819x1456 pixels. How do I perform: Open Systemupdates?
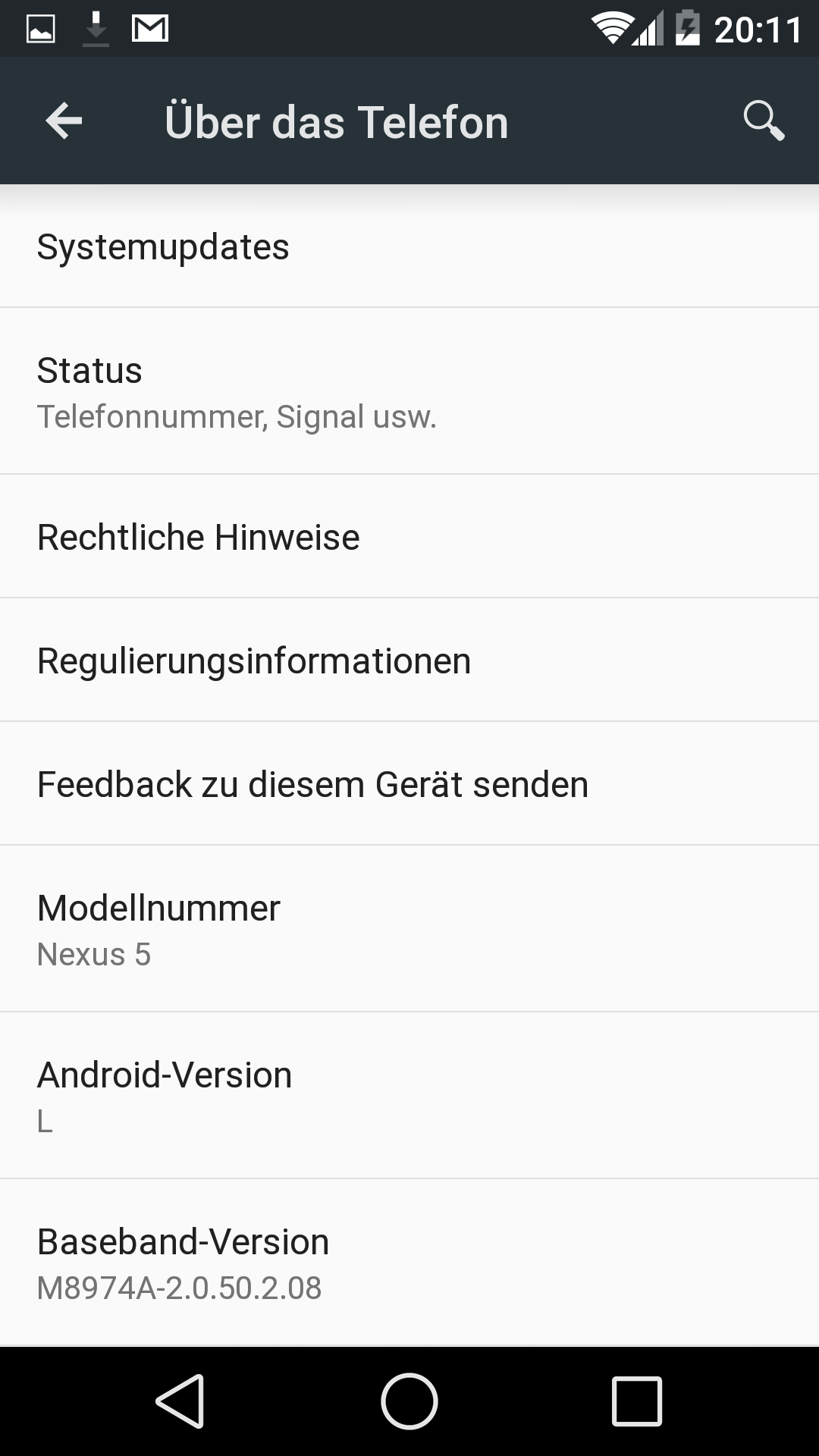[409, 247]
